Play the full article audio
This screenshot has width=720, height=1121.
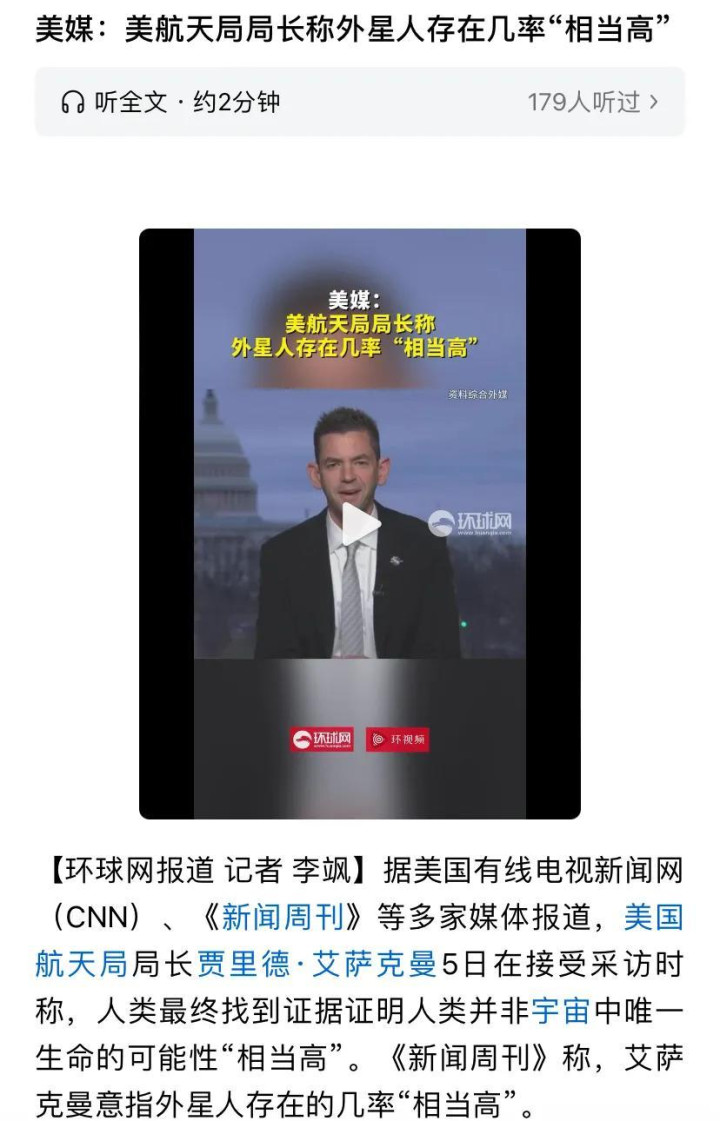[170, 102]
